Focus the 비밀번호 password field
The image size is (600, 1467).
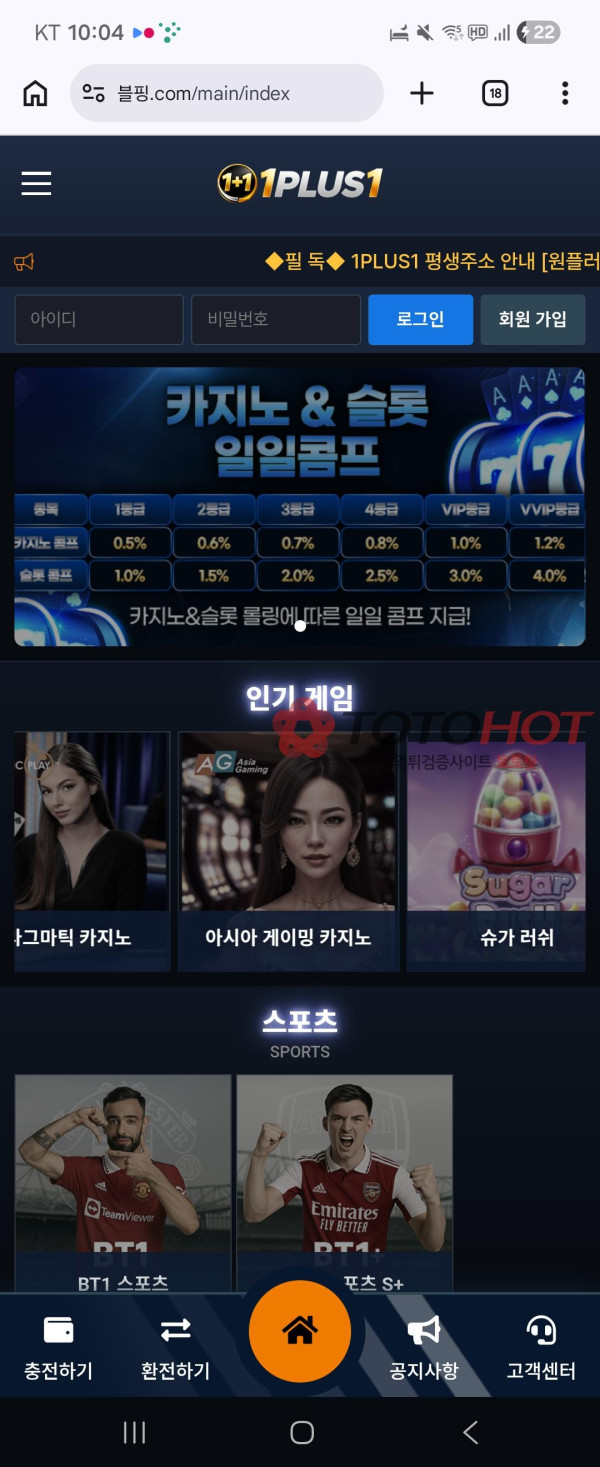coord(275,320)
